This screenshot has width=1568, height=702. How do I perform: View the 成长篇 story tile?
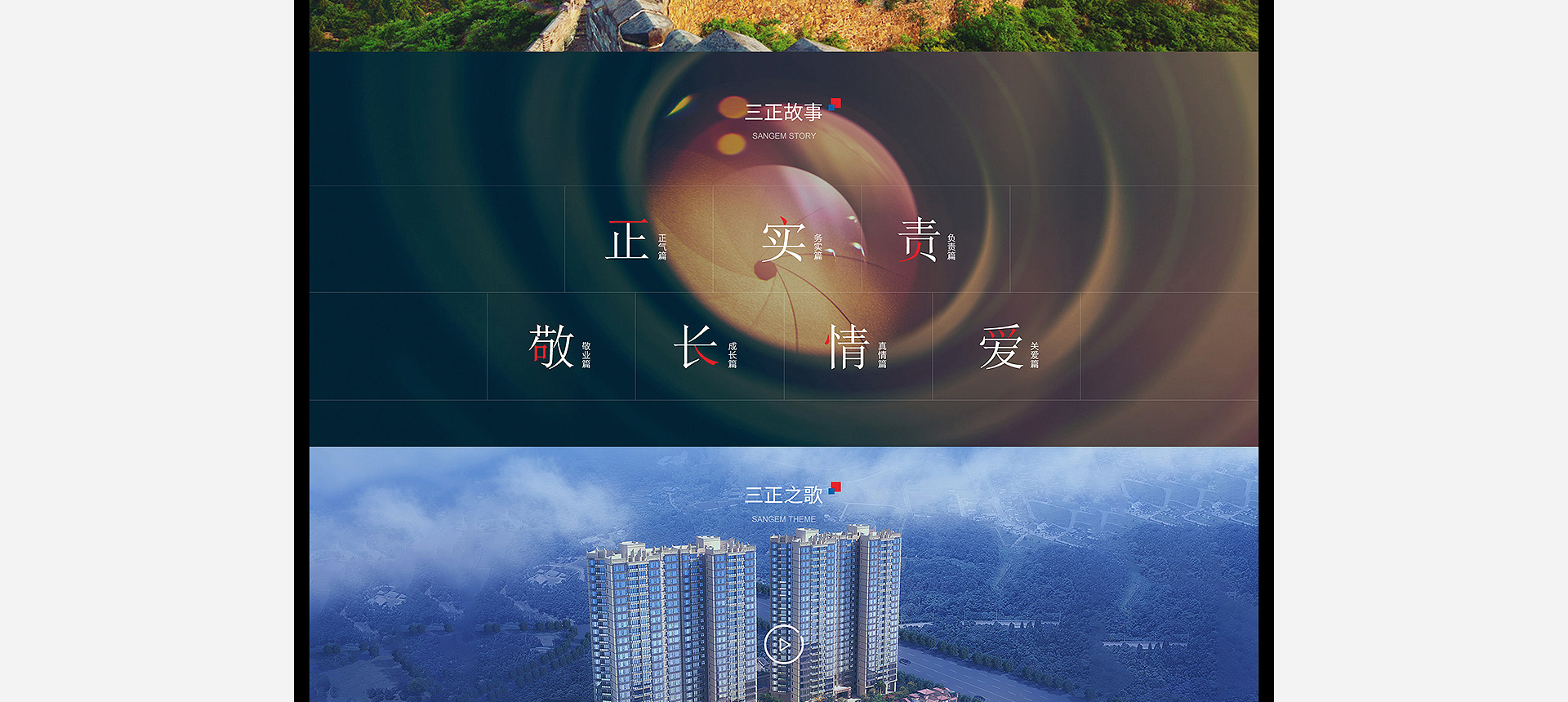pyautogui.click(x=710, y=347)
